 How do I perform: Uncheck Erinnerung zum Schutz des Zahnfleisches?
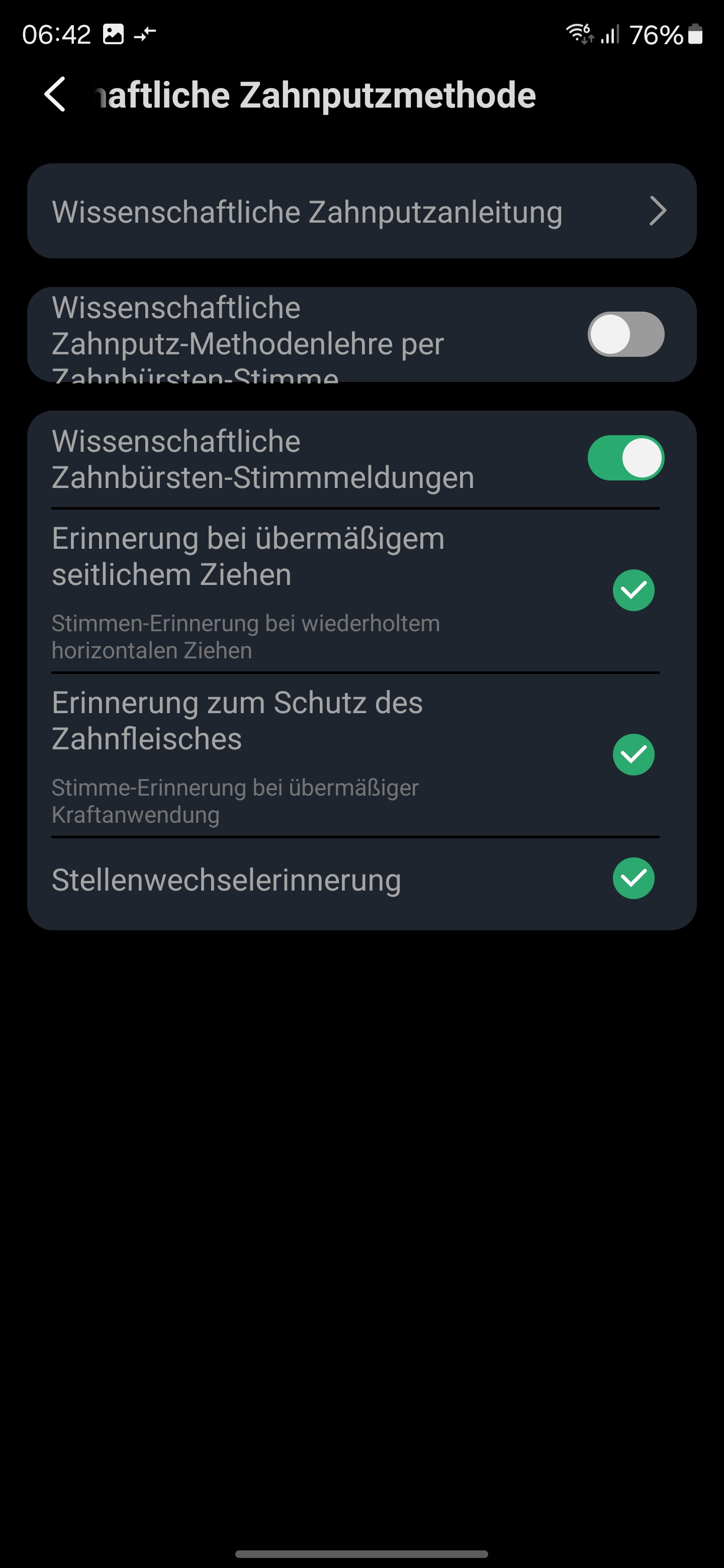[x=633, y=755]
